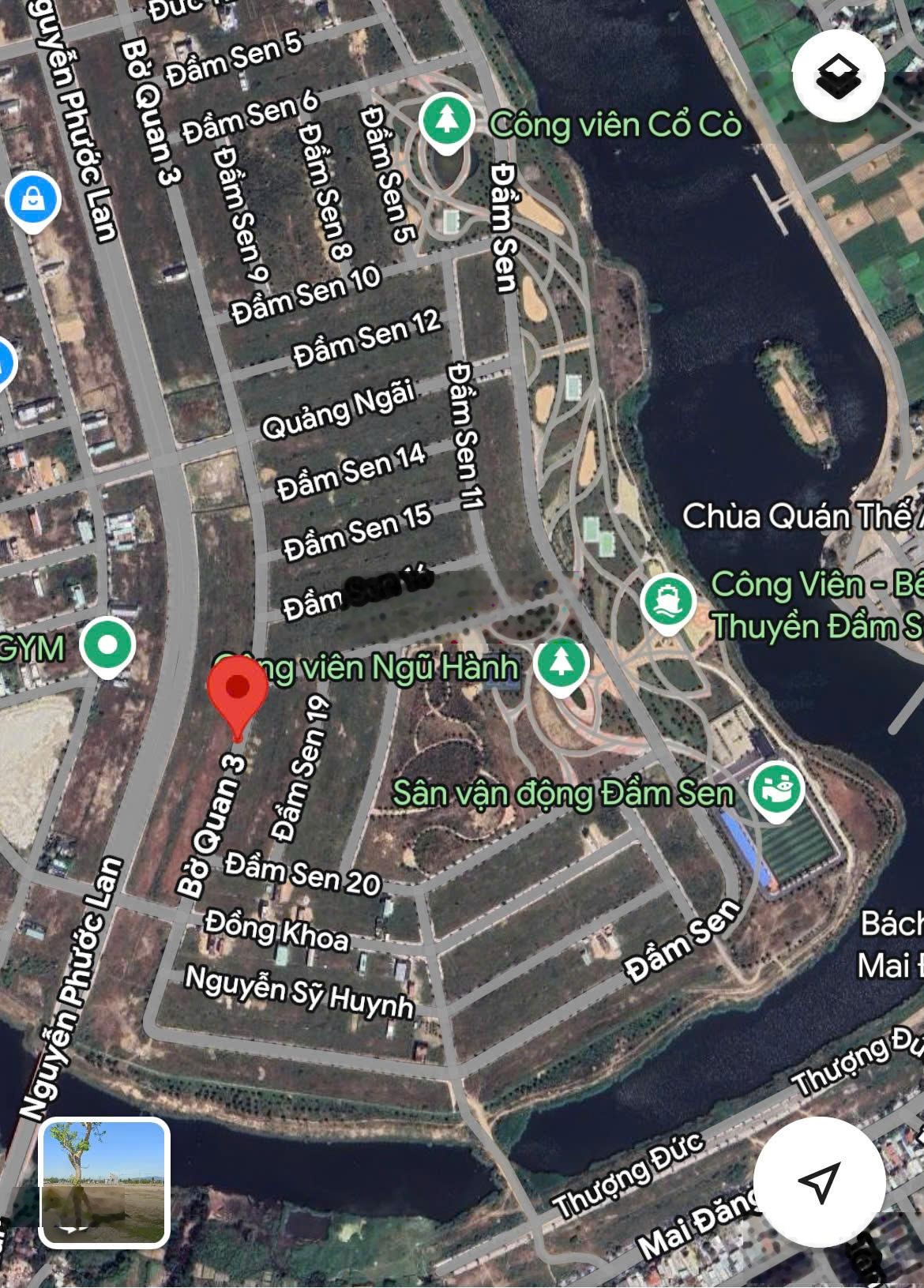924x1288 pixels.
Task: Tap the my-location arrow button
Action: click(x=819, y=1182)
